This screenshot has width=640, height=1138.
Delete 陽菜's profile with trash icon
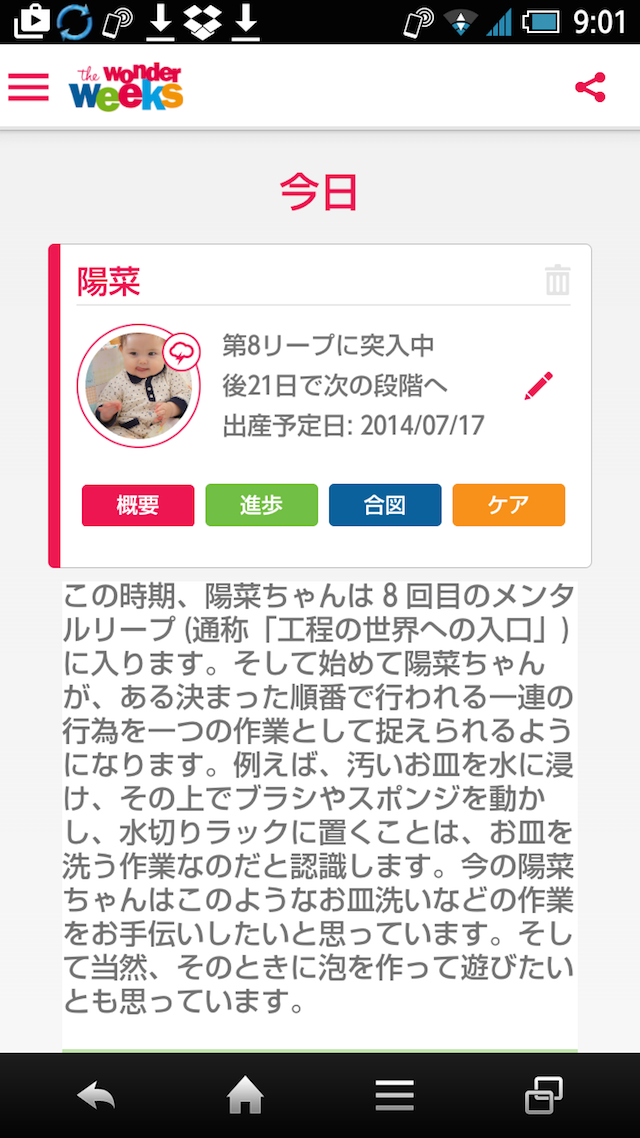558,280
